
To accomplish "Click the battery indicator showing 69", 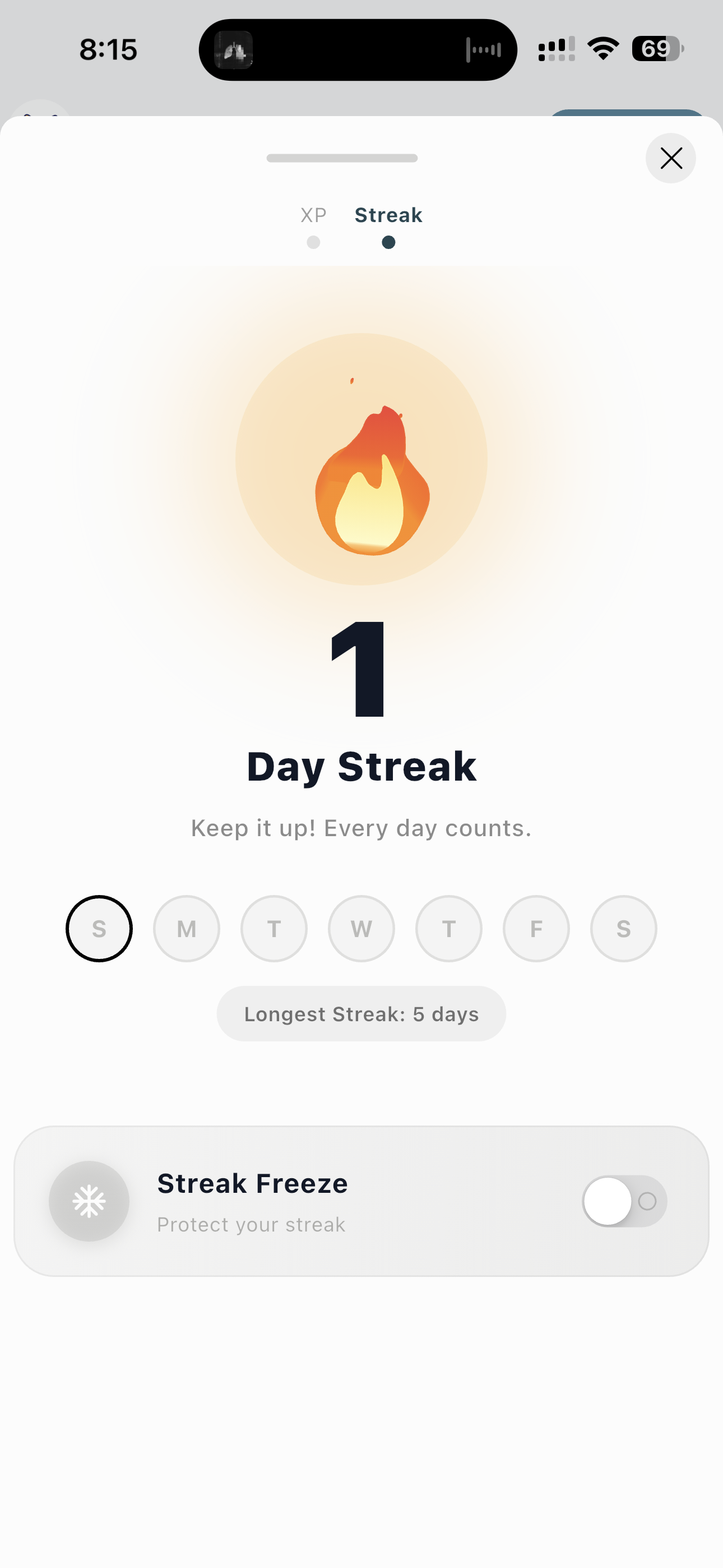I will [x=655, y=49].
